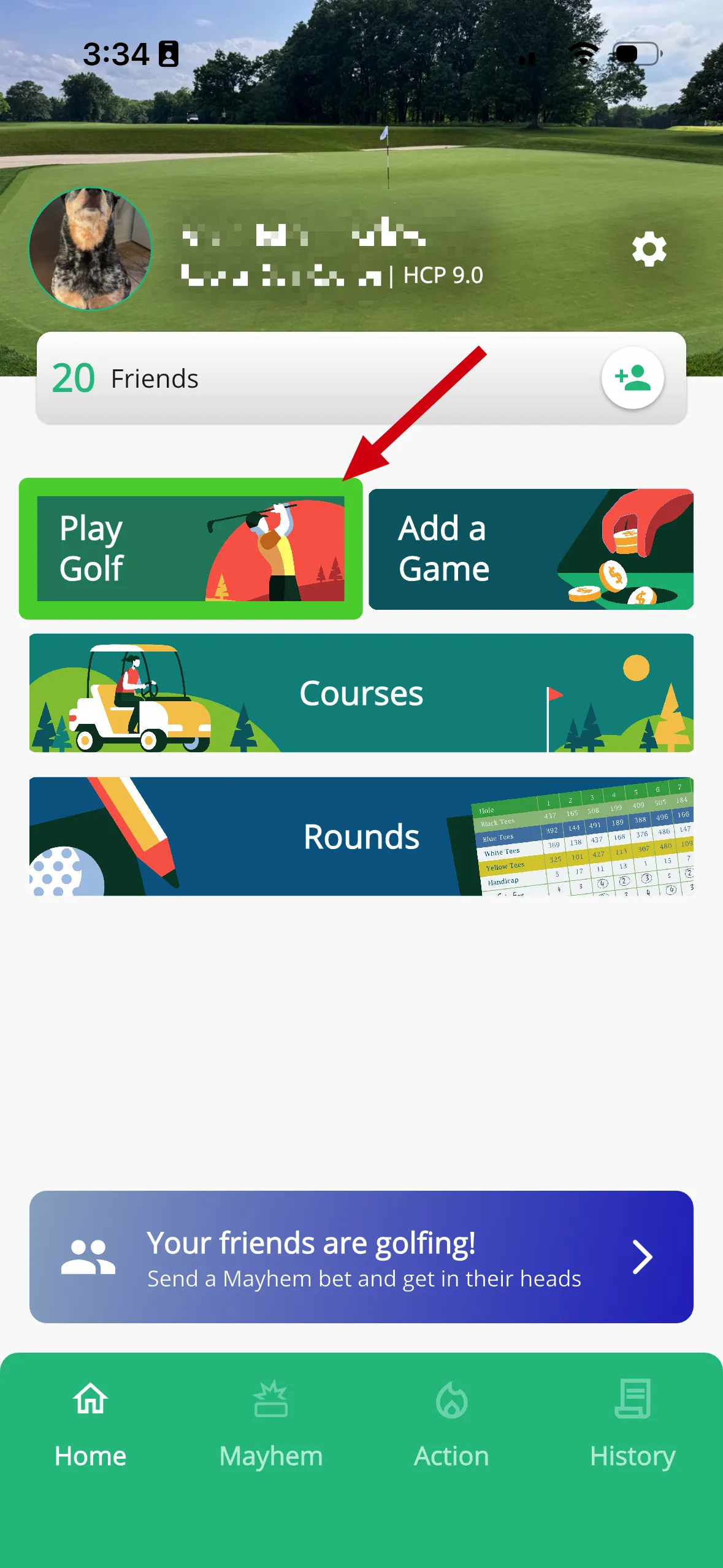723x1568 pixels.
Task: Expand the golfing friends banner chevron
Action: coord(643,1257)
